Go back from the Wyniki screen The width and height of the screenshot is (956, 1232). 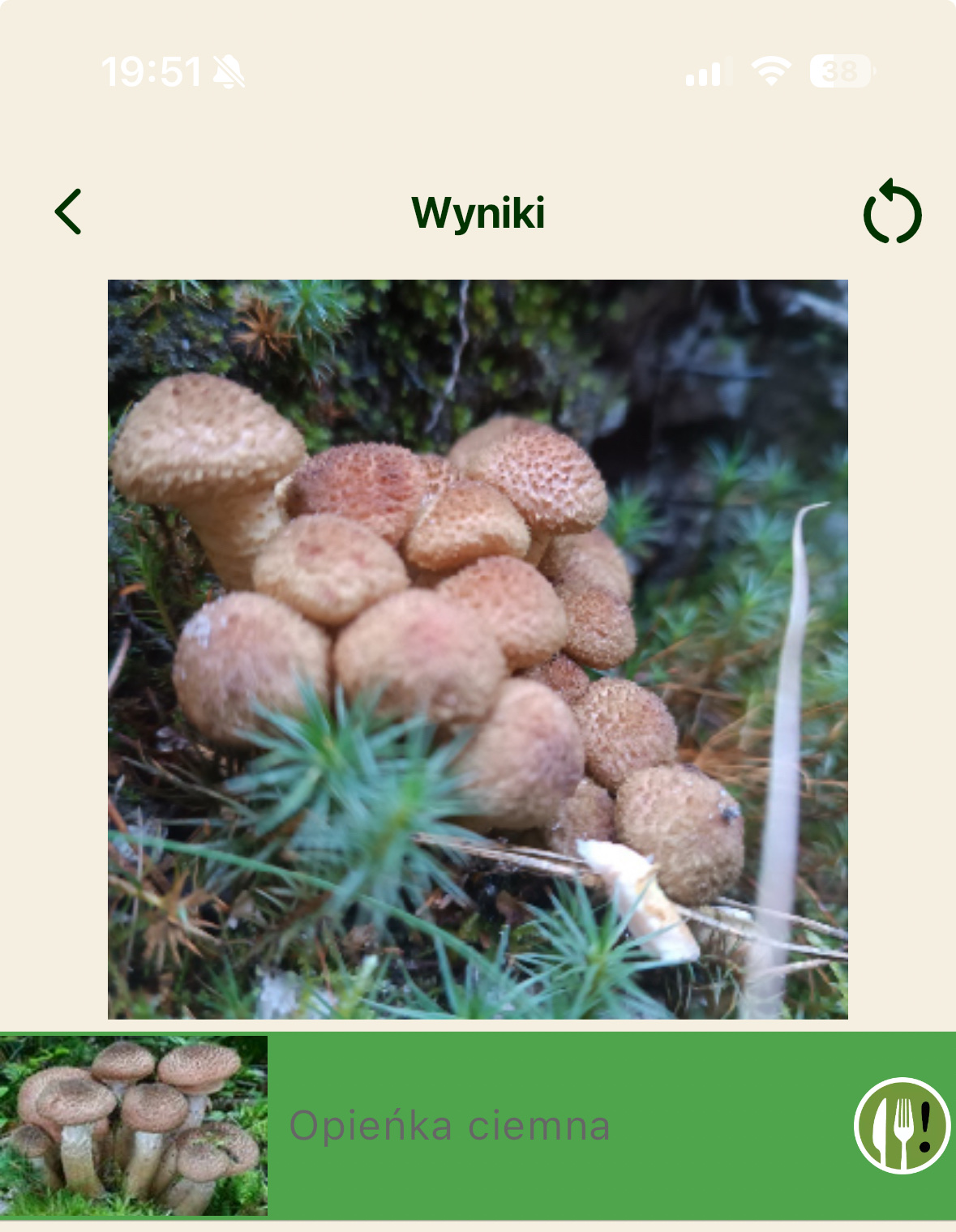tap(69, 212)
